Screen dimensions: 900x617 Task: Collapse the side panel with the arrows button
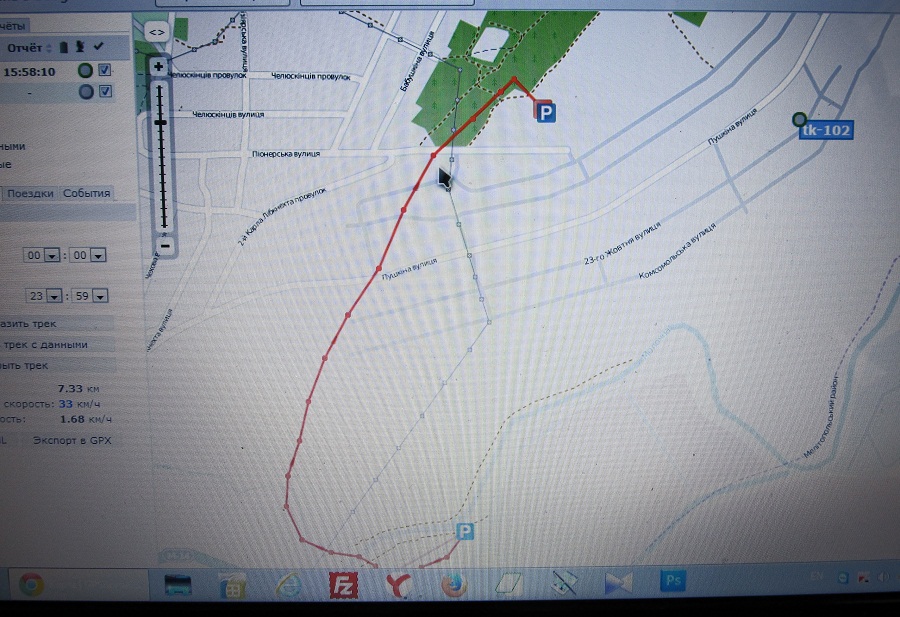157,33
